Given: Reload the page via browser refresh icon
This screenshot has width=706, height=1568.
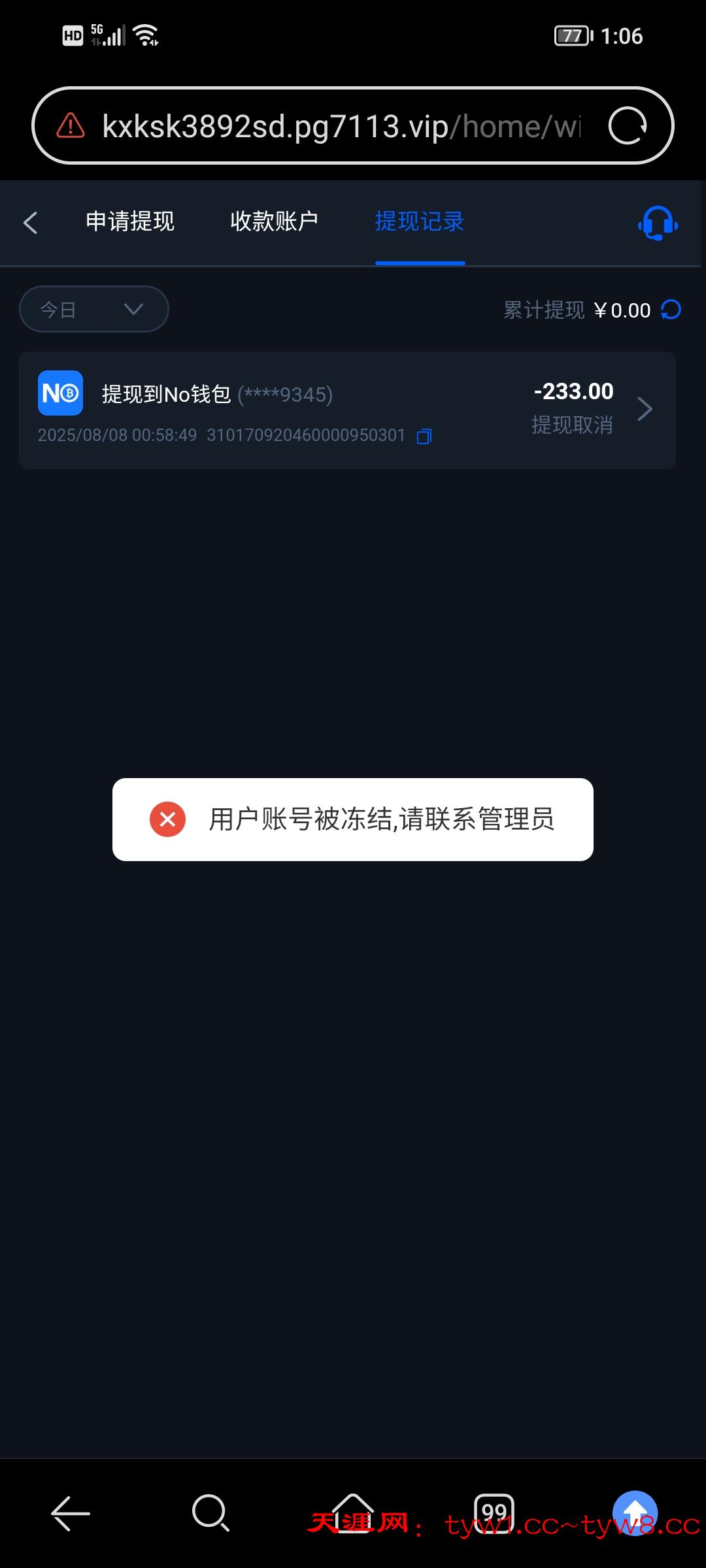Looking at the screenshot, I should tap(628, 126).
